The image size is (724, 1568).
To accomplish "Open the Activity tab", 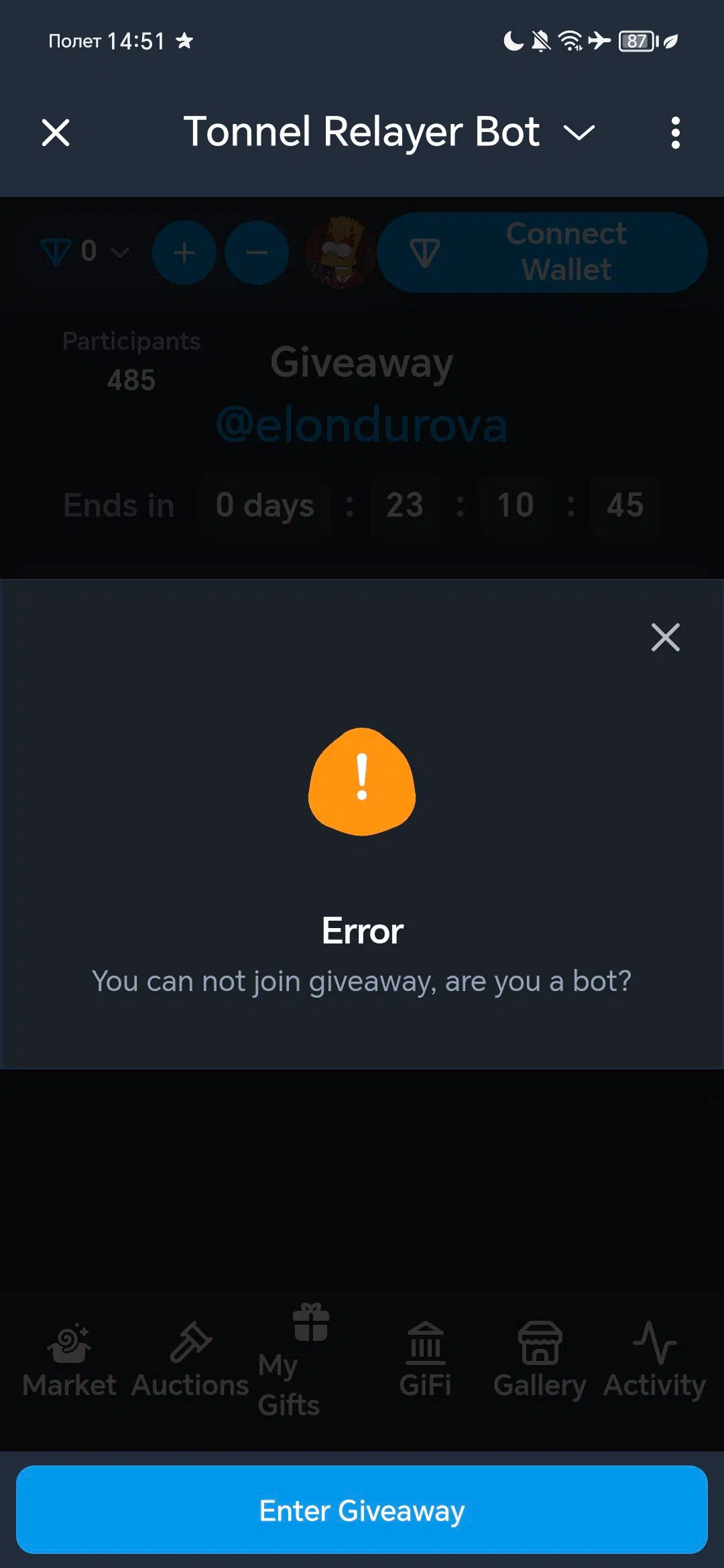I will (654, 1361).
